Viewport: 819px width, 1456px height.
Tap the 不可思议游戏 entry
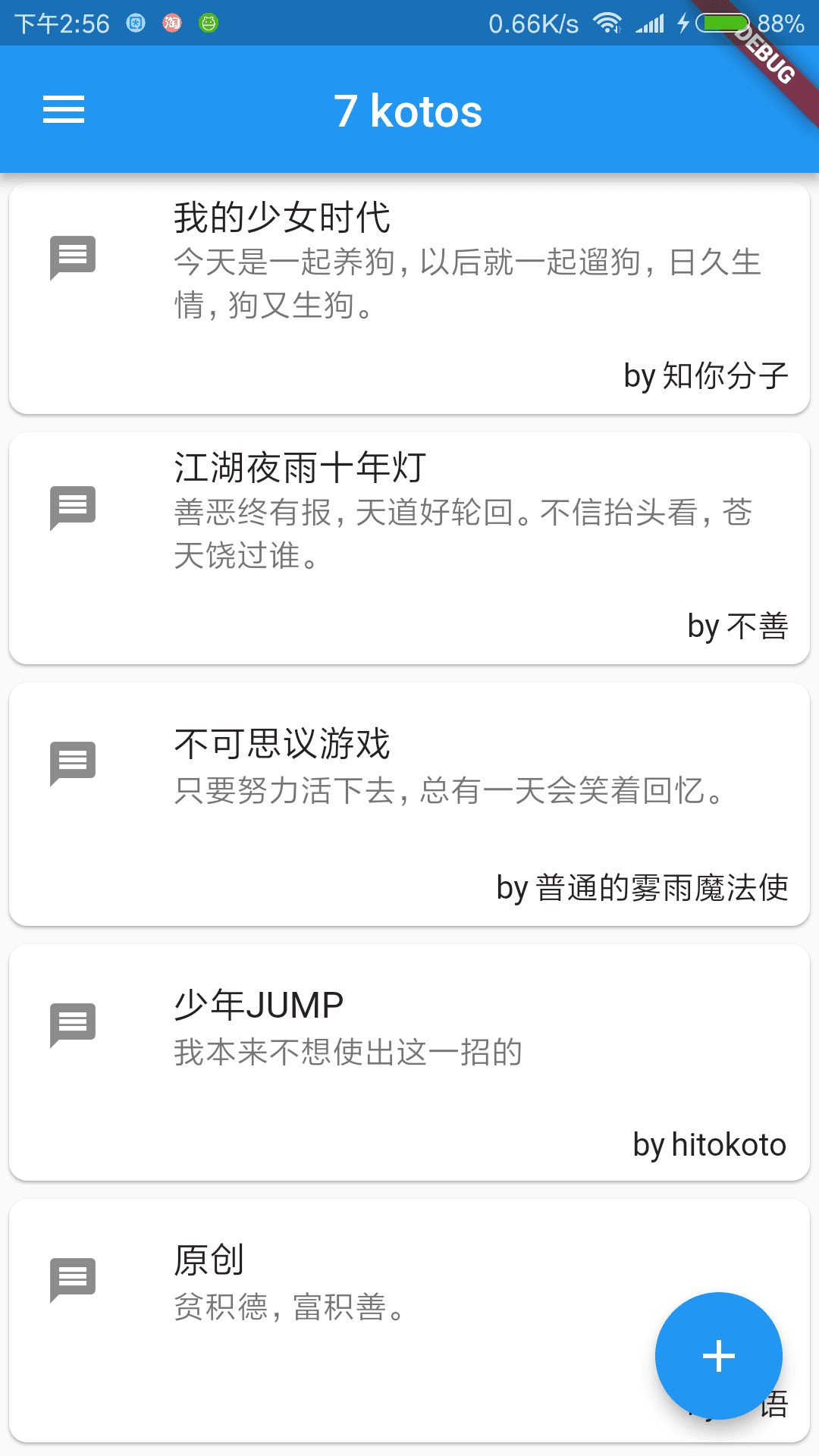(409, 804)
